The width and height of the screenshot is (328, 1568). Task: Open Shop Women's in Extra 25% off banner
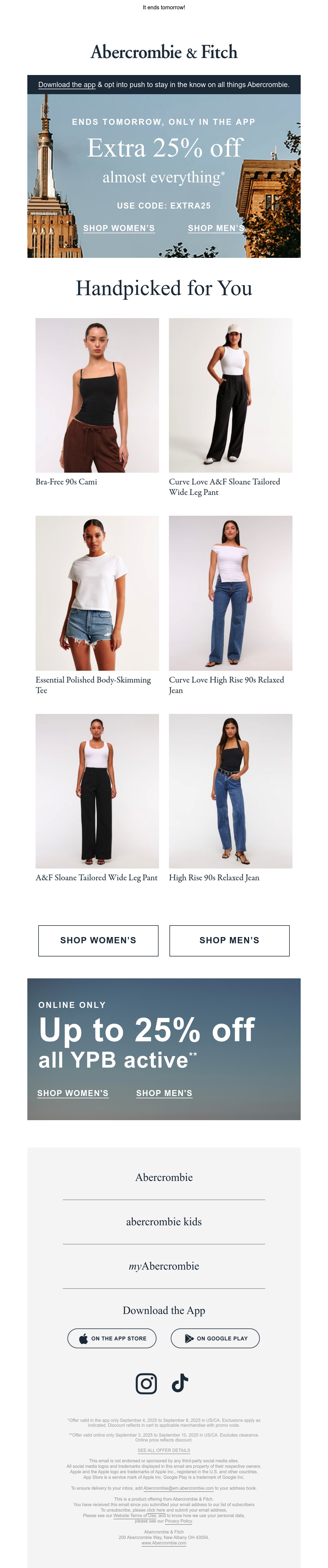coord(119,228)
